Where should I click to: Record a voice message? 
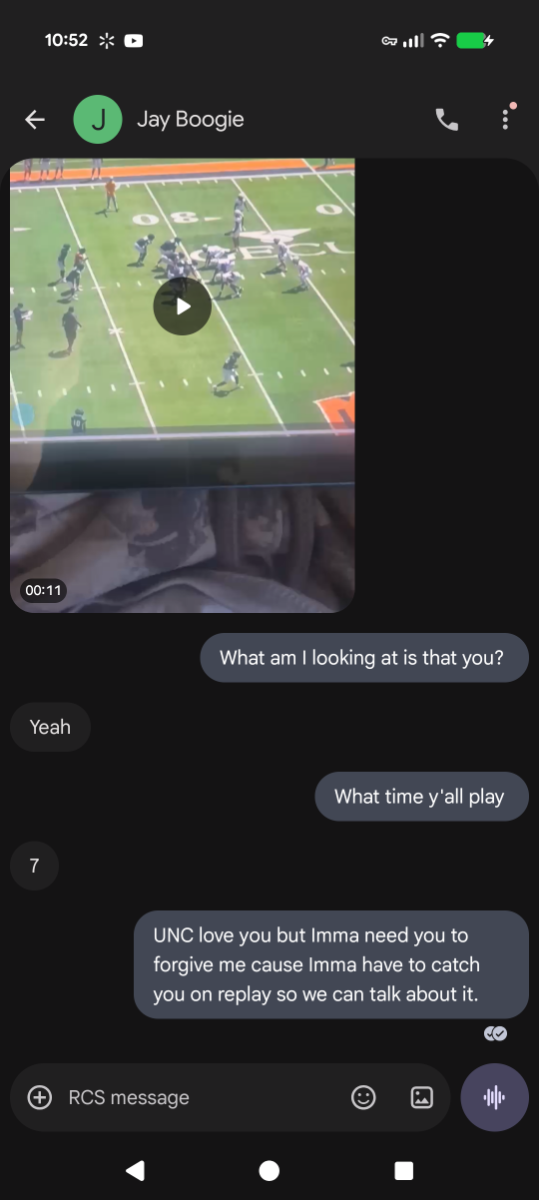coord(494,1097)
